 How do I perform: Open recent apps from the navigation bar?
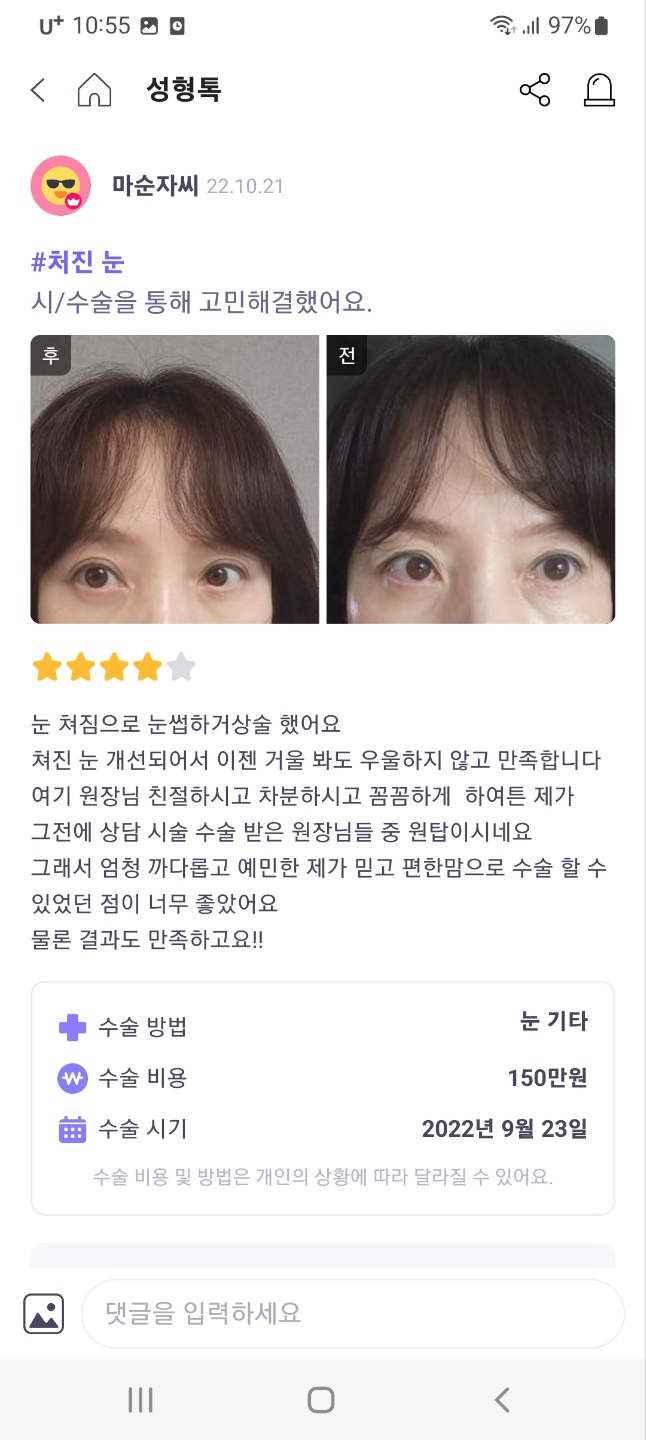point(141,1400)
